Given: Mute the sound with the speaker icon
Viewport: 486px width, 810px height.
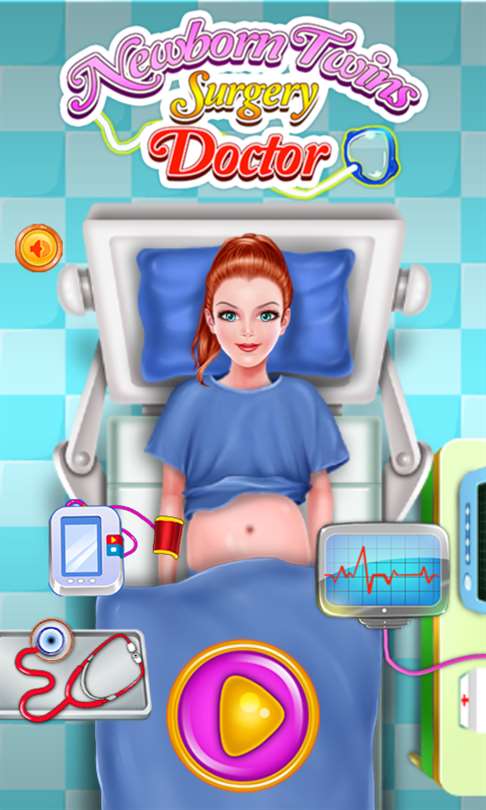Looking at the screenshot, I should [x=39, y=248].
